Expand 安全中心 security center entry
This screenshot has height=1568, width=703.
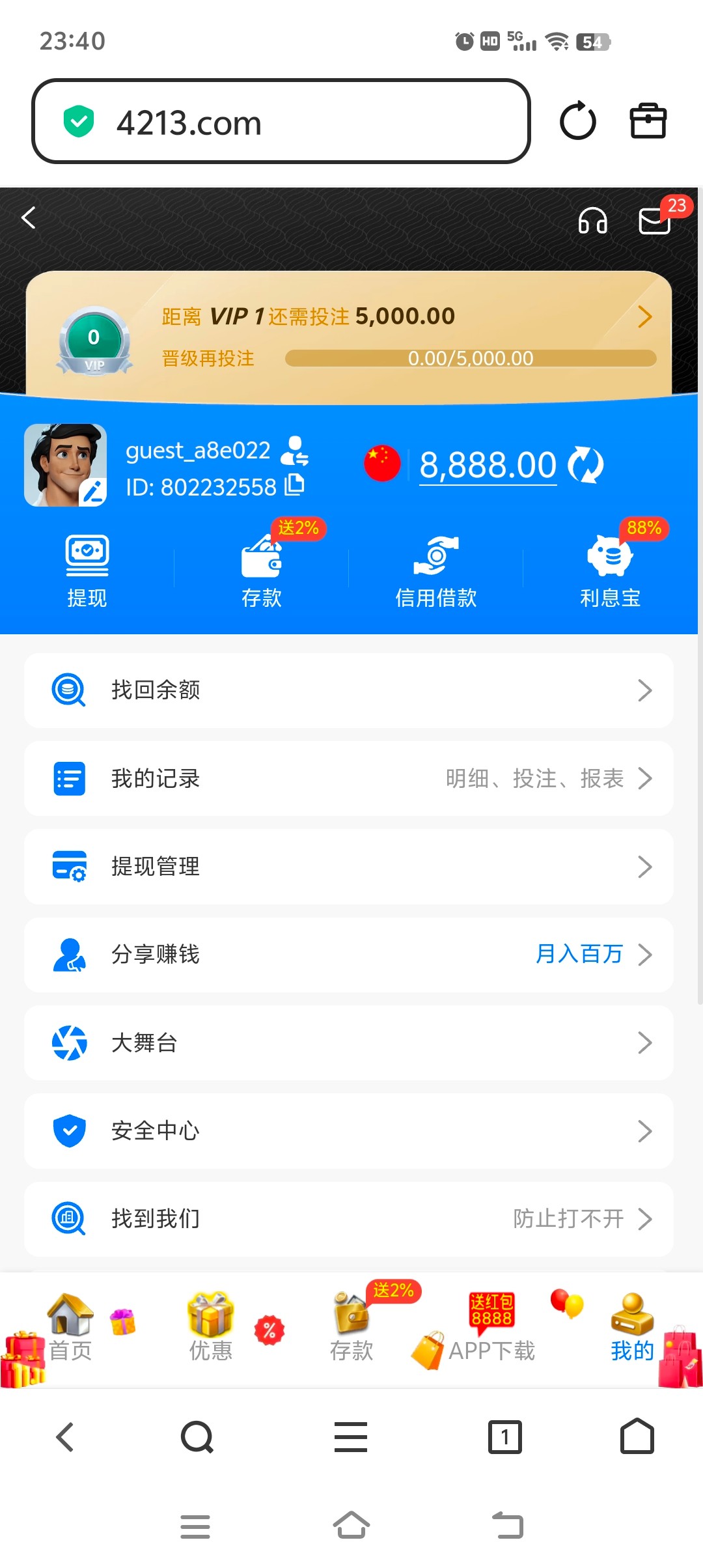645,1131
